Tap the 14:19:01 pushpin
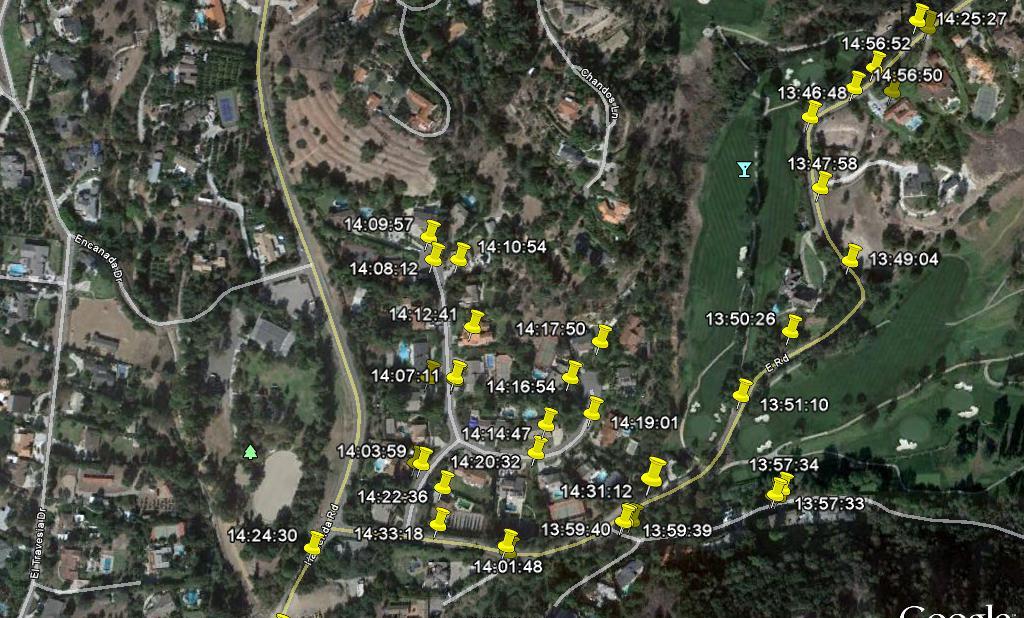The width and height of the screenshot is (1024, 618). coord(594,408)
